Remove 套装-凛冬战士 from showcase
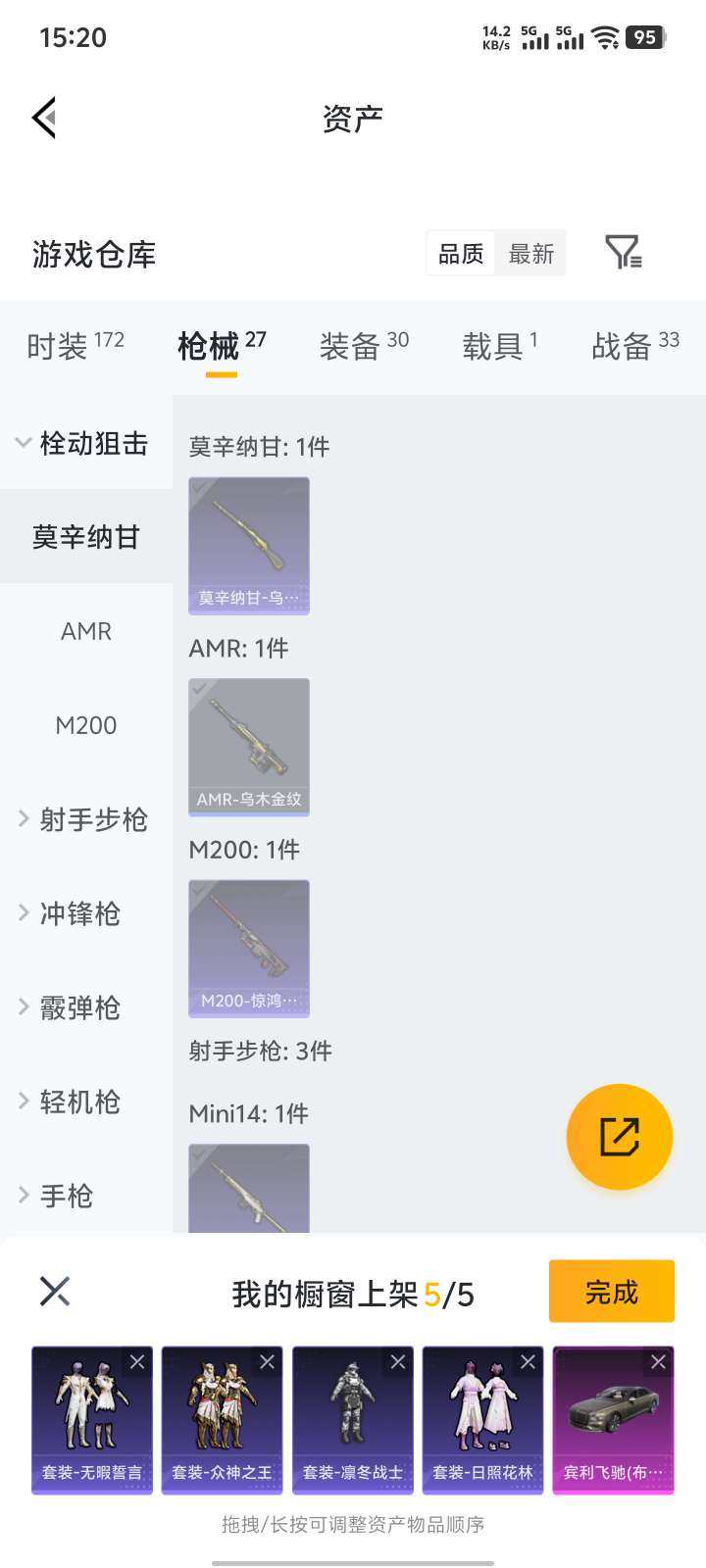The image size is (706, 1568). tap(397, 1361)
